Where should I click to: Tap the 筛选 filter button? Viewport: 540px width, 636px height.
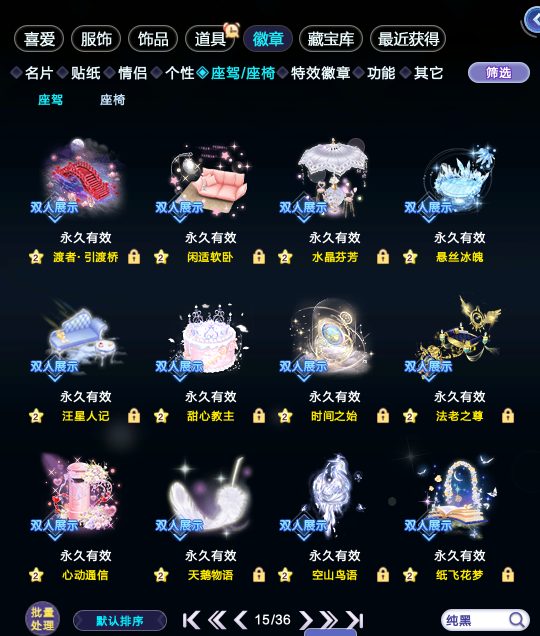pos(499,73)
